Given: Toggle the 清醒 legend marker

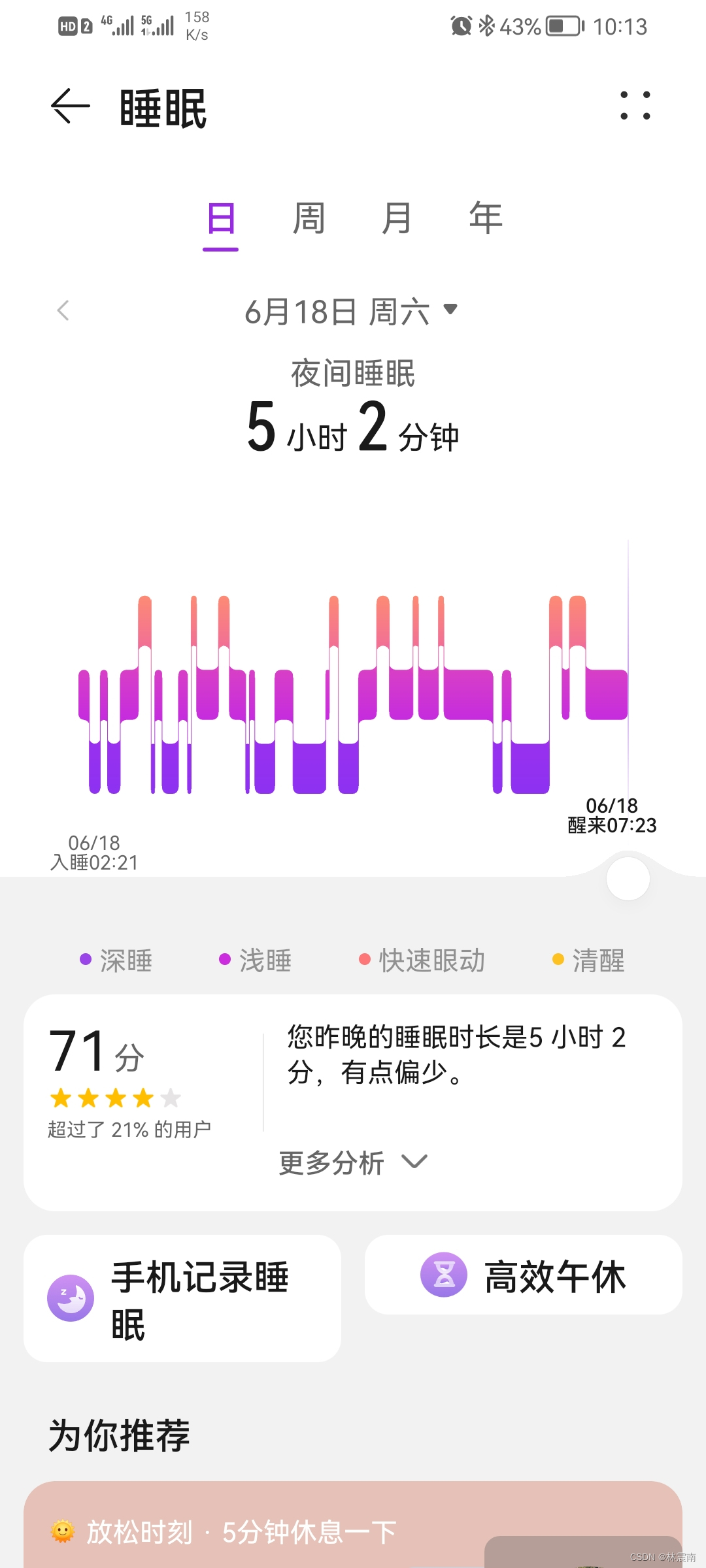Looking at the screenshot, I should pyautogui.click(x=556, y=959).
